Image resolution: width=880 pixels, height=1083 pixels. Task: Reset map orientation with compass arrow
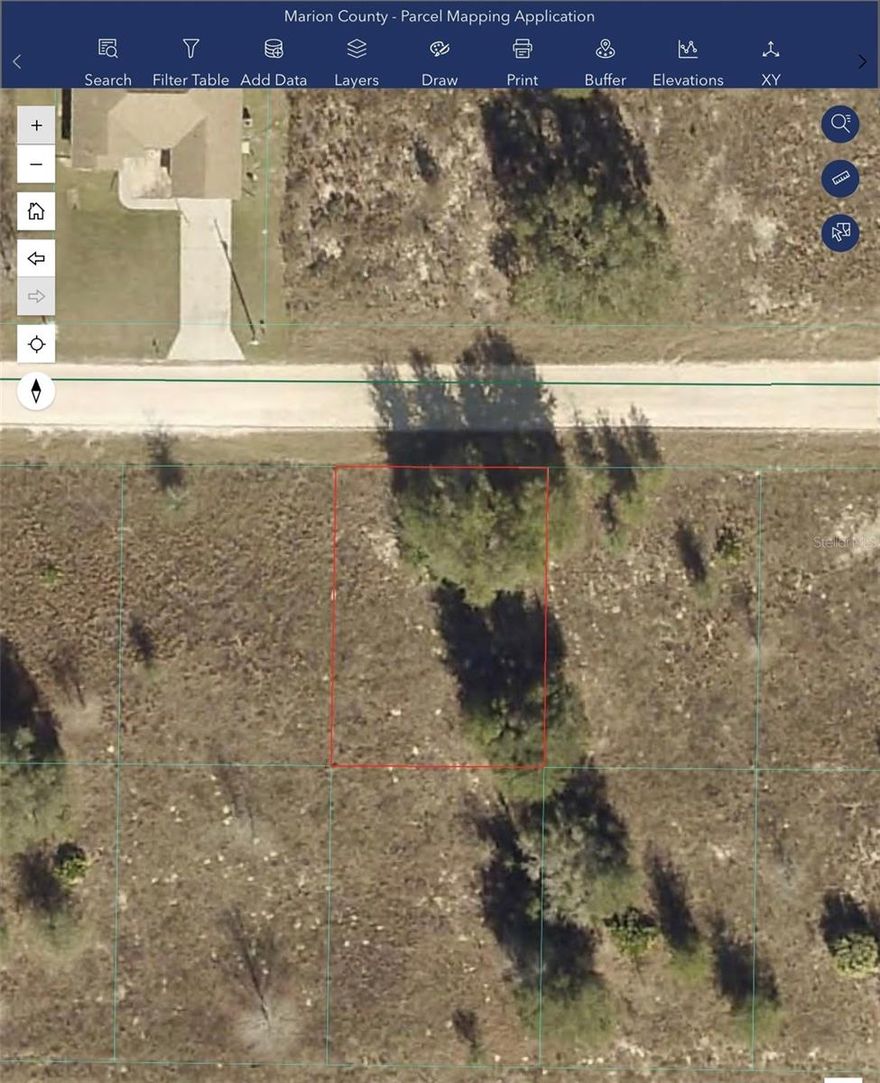coord(36,390)
